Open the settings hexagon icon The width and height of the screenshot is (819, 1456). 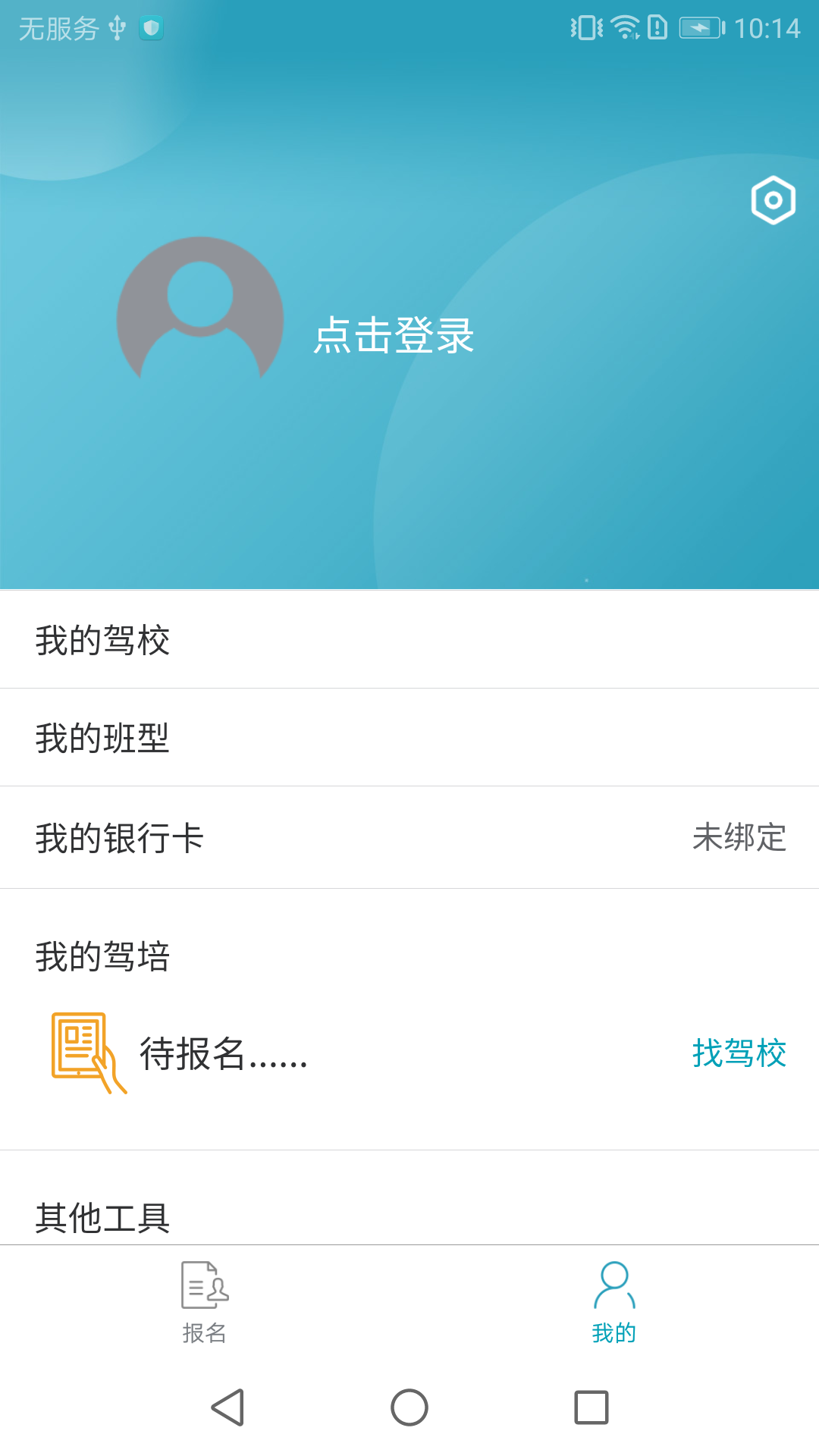[x=773, y=200]
